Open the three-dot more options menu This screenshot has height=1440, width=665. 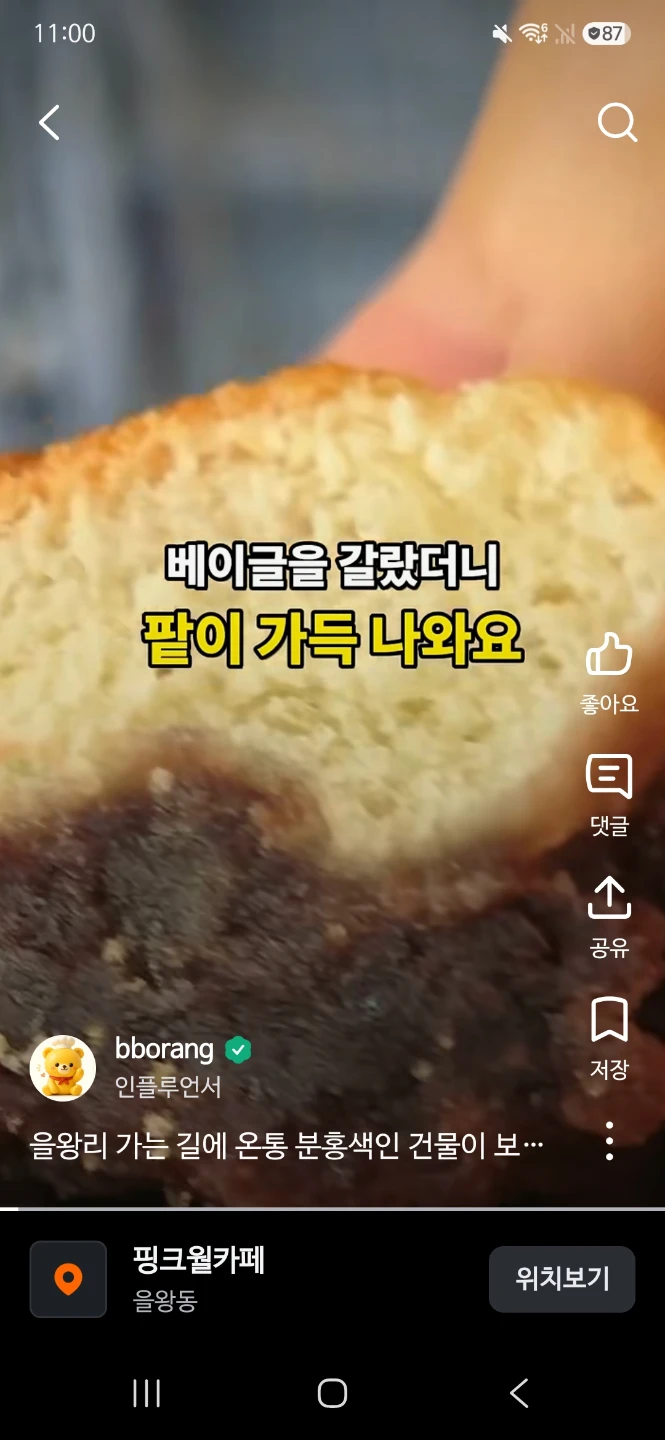(609, 1141)
